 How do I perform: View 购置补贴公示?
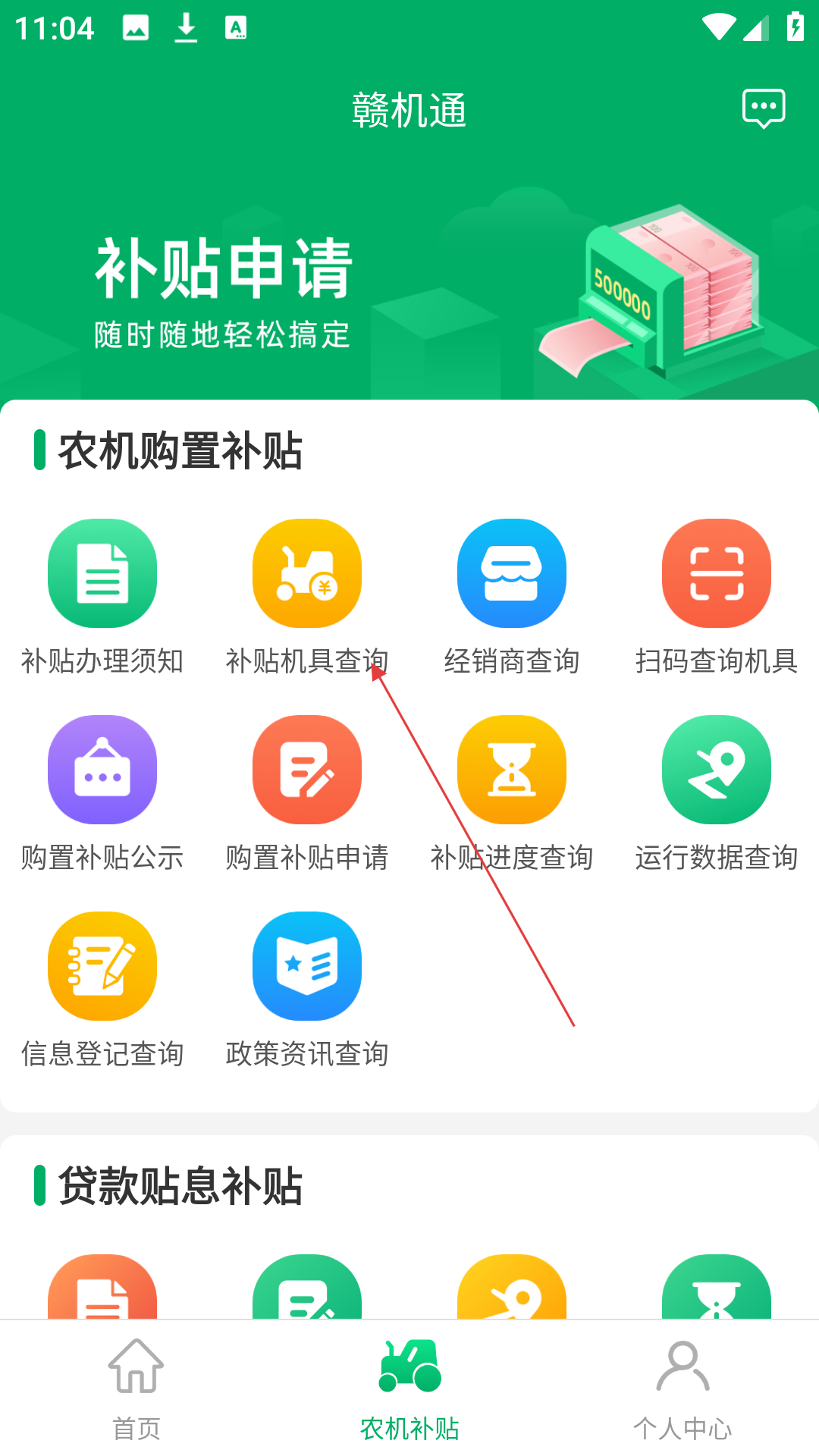coord(102,794)
